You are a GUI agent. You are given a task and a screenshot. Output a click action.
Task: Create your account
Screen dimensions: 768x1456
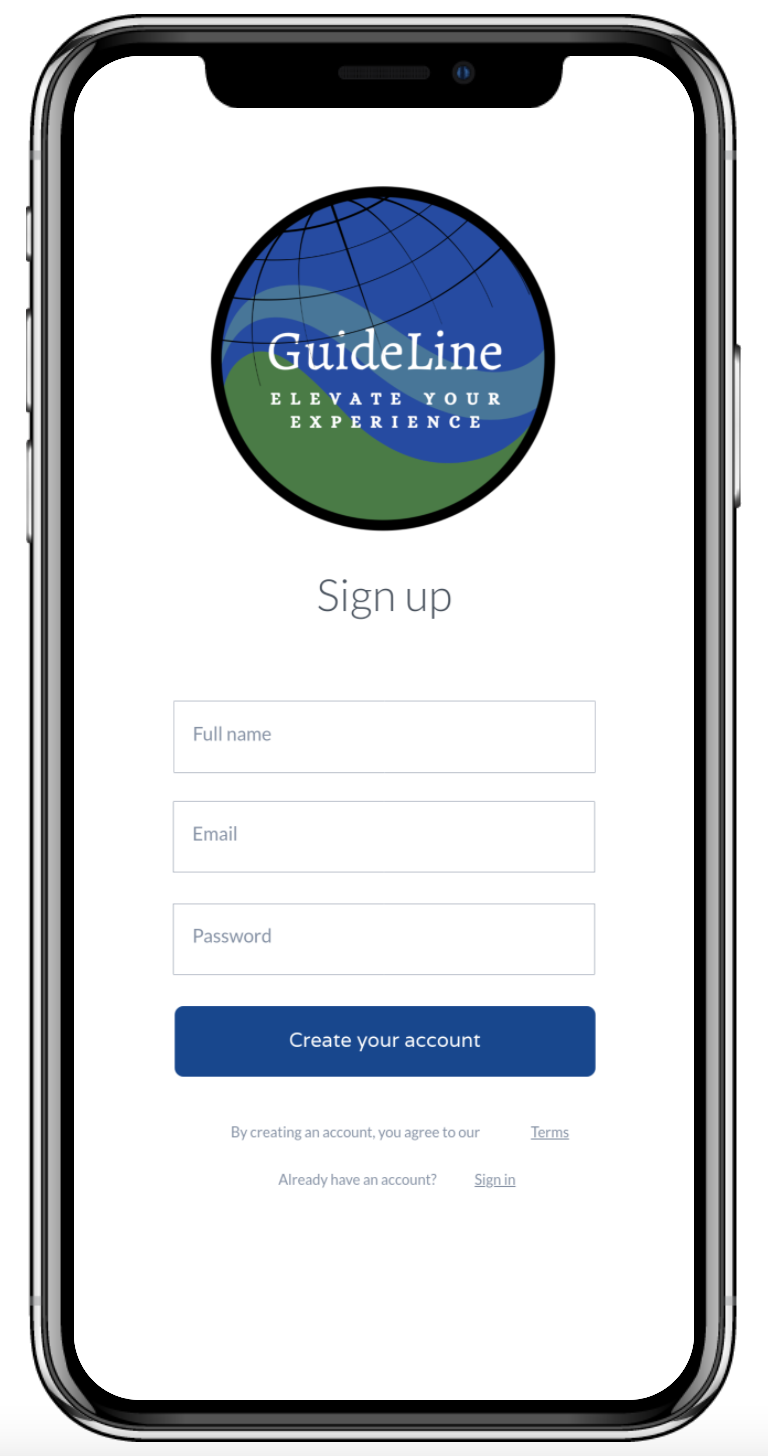pyautogui.click(x=384, y=1041)
